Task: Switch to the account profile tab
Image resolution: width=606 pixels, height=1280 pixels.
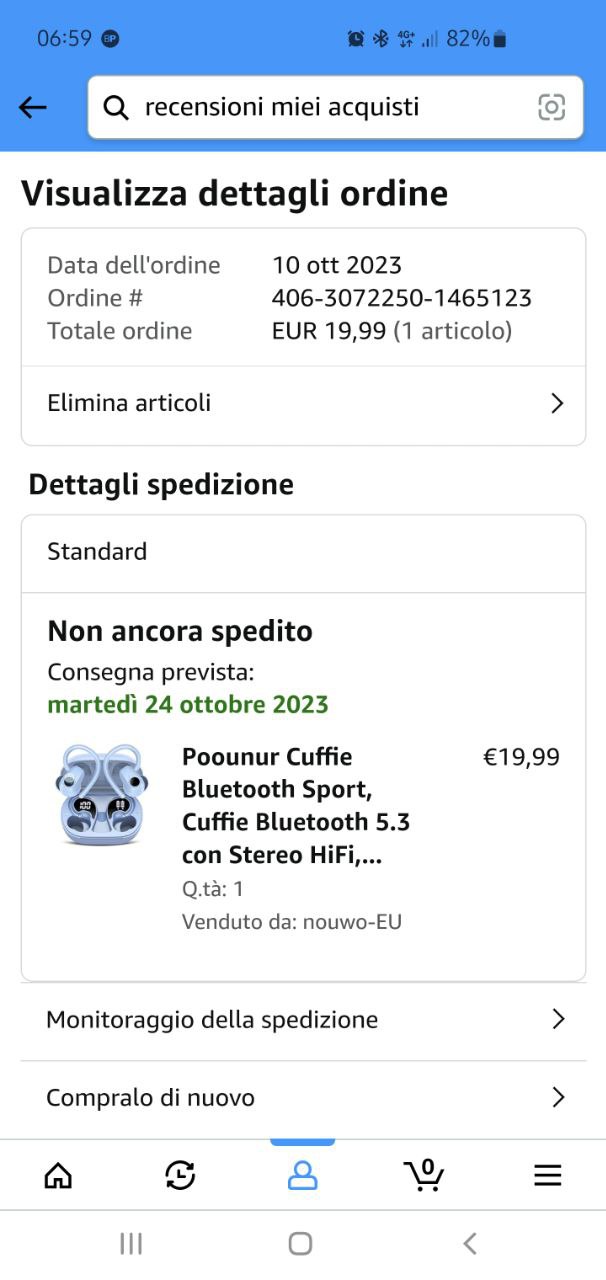Action: [x=302, y=1175]
